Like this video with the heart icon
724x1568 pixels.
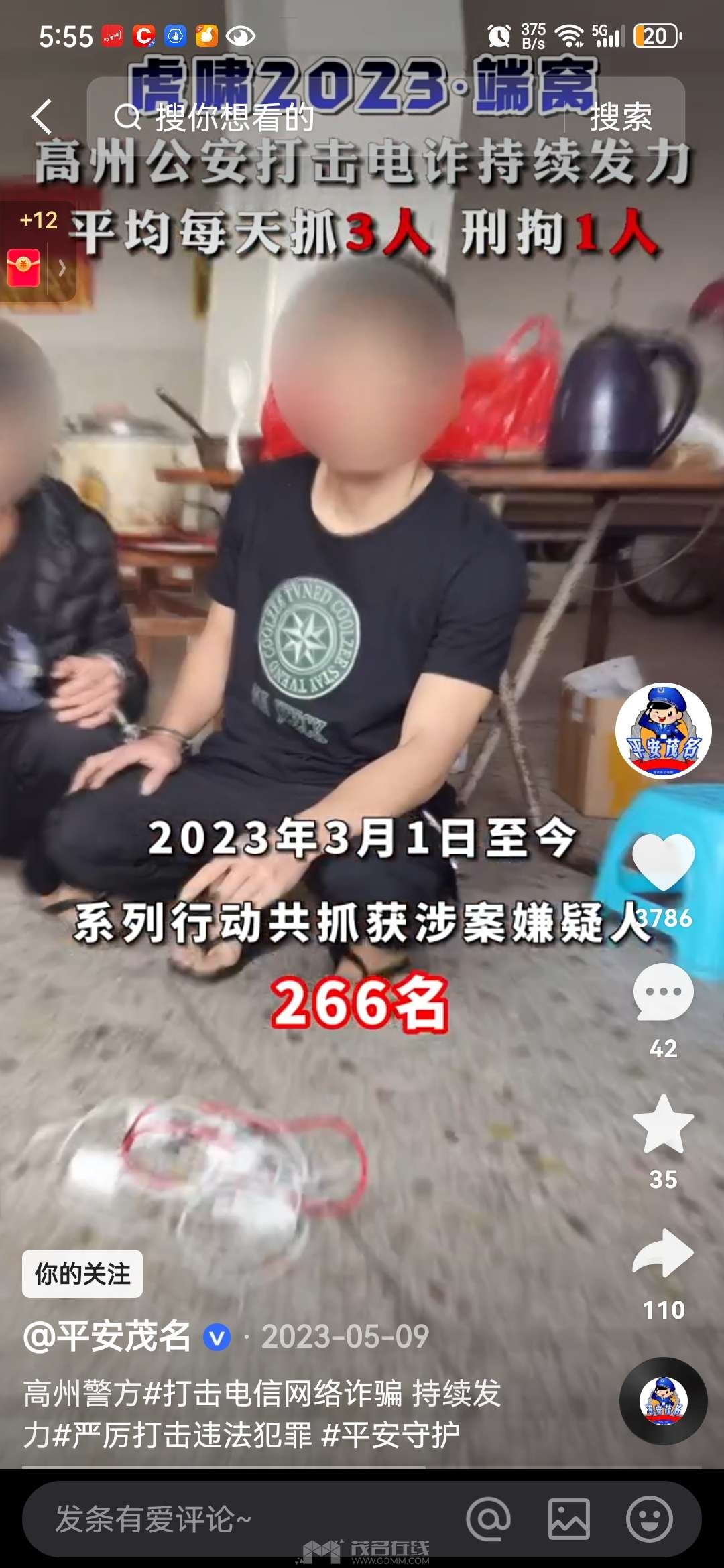[x=663, y=862]
